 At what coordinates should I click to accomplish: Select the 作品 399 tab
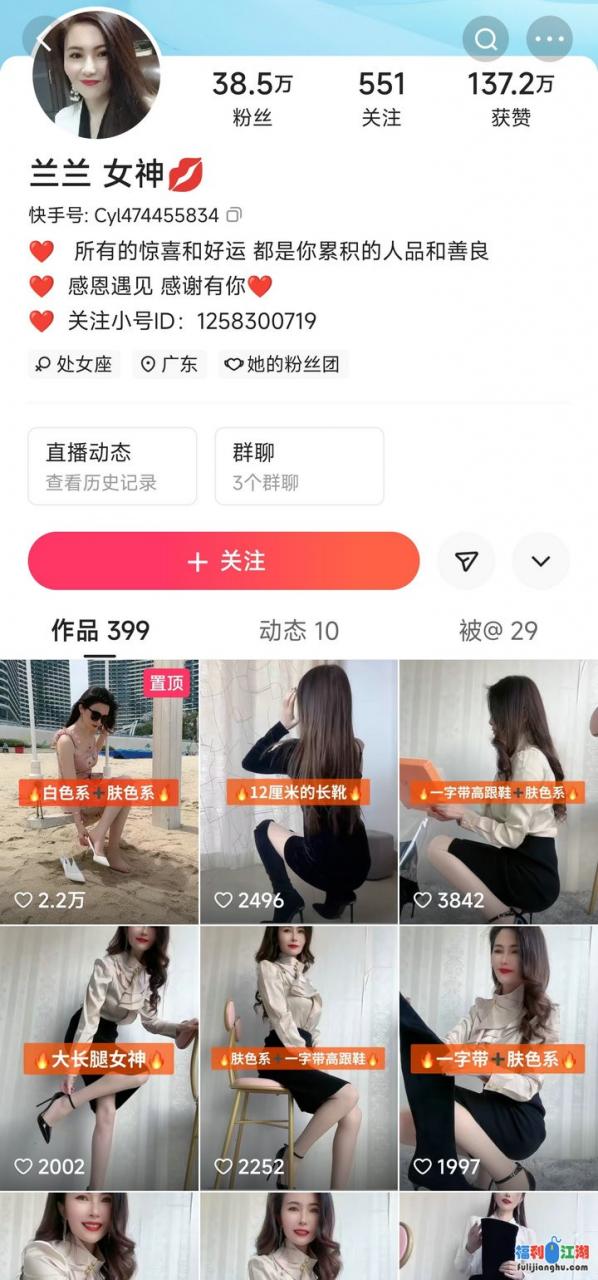[x=100, y=631]
